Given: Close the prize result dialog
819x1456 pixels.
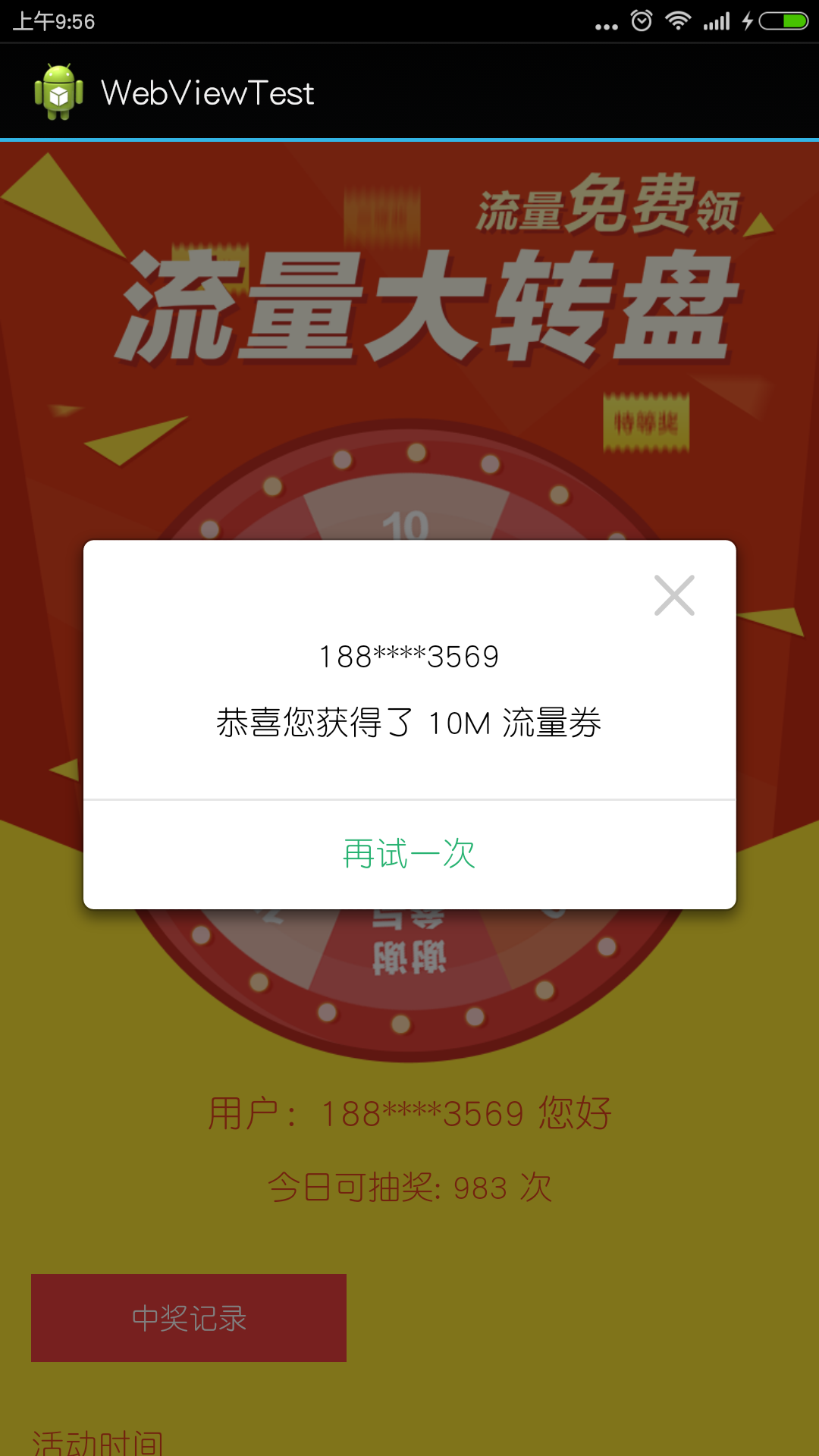Looking at the screenshot, I should coord(674,595).
